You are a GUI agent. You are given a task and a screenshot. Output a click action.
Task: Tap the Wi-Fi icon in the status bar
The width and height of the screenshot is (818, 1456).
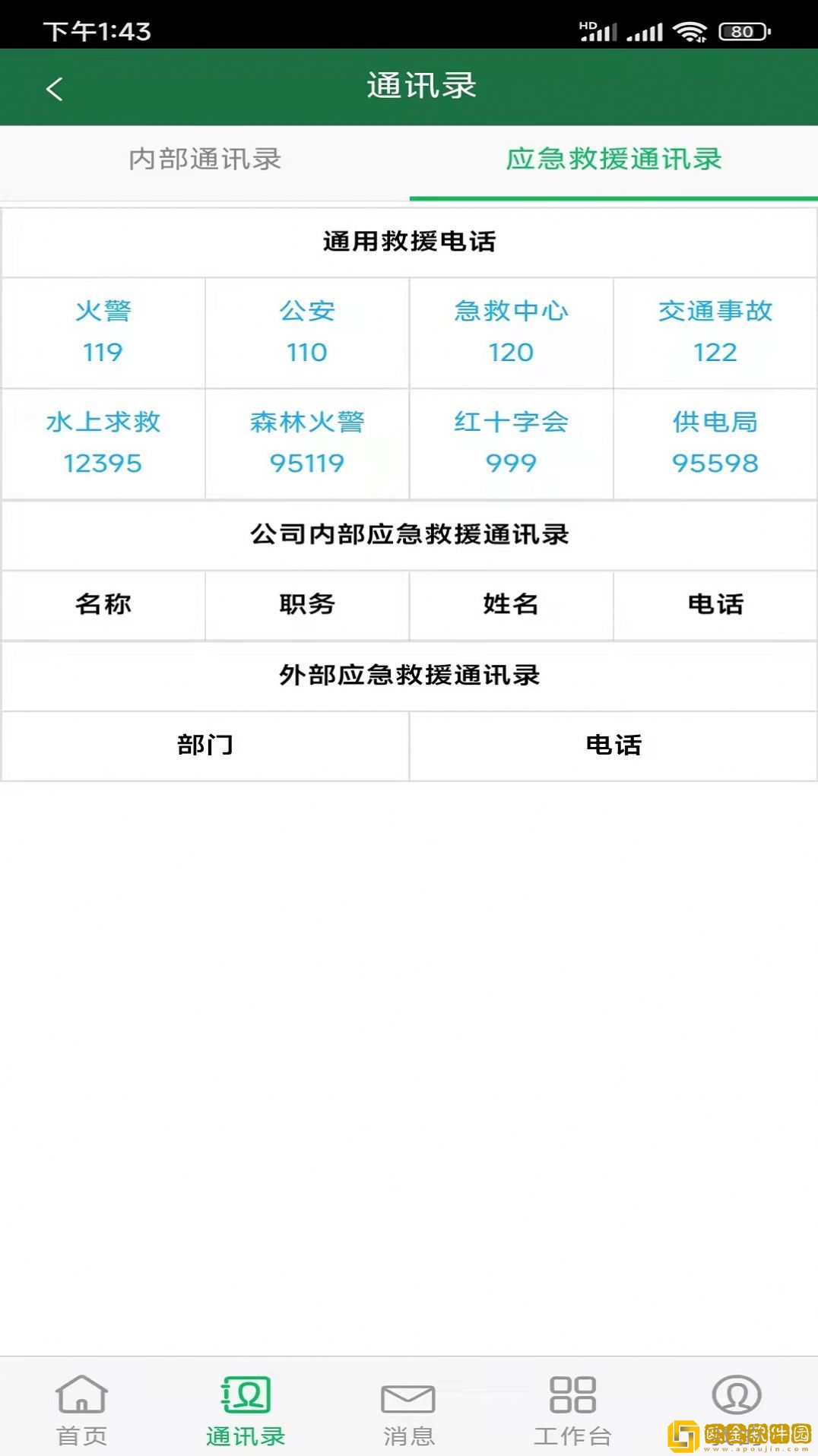690,30
